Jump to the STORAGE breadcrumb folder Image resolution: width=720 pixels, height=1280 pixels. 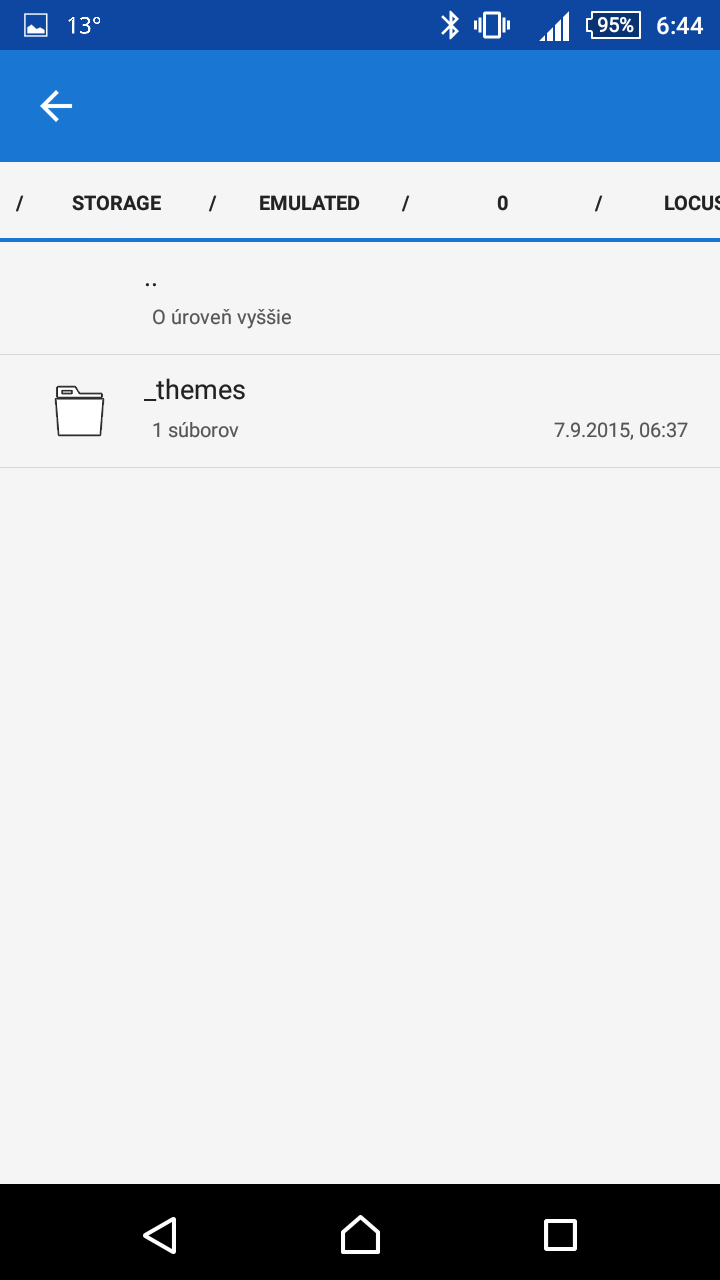[x=116, y=203]
